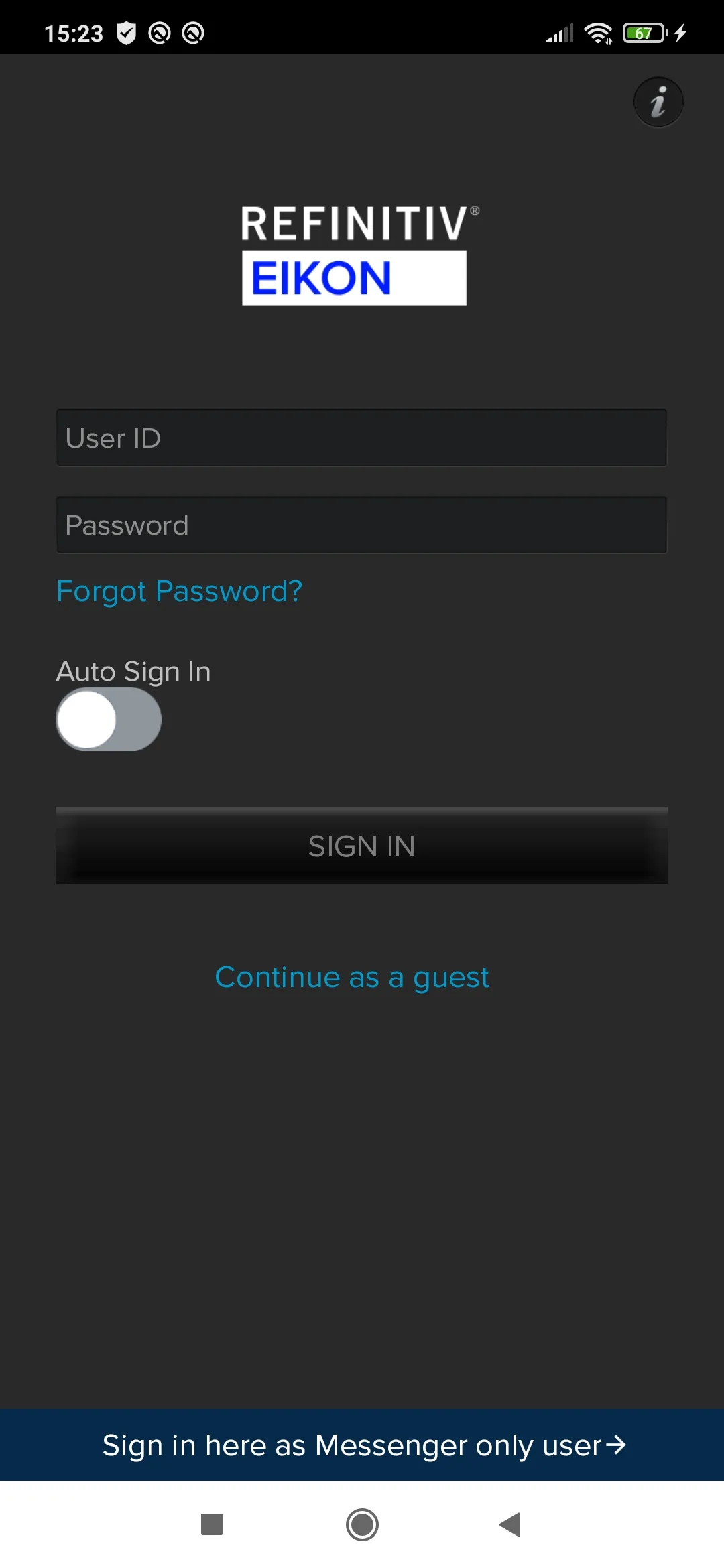724x1568 pixels.
Task: Open the app information panel
Action: (658, 101)
